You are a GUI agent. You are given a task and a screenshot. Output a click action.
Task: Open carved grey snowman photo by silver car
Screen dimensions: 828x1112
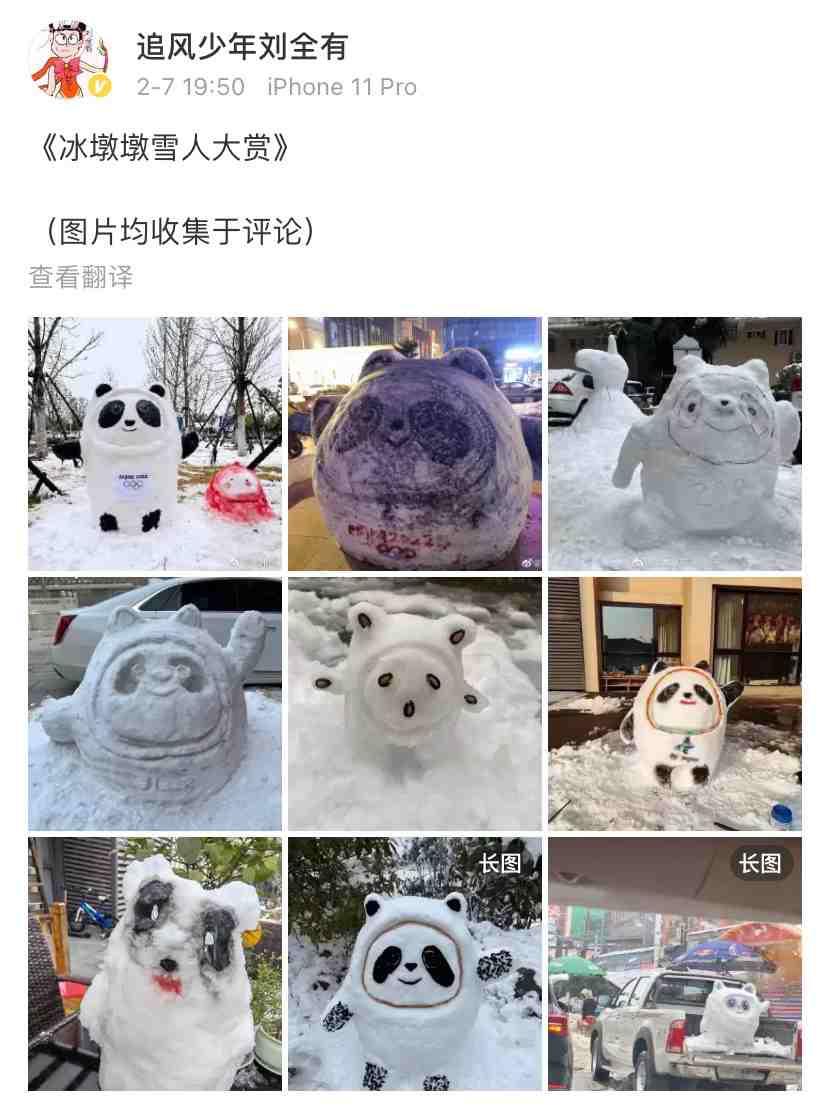coord(155,704)
